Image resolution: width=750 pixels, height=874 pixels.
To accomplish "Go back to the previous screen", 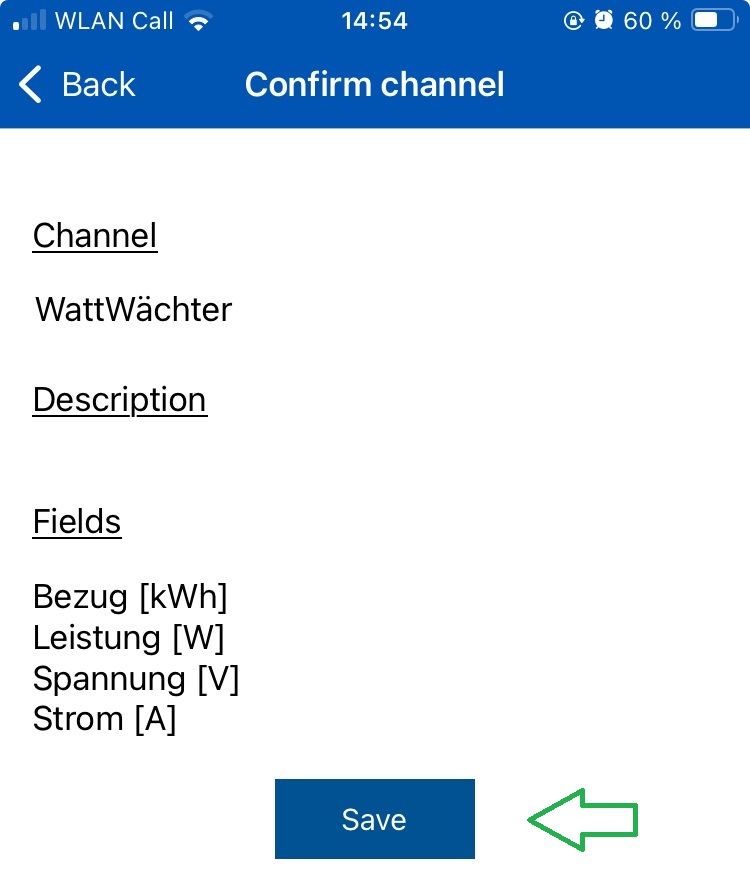I will (x=78, y=85).
